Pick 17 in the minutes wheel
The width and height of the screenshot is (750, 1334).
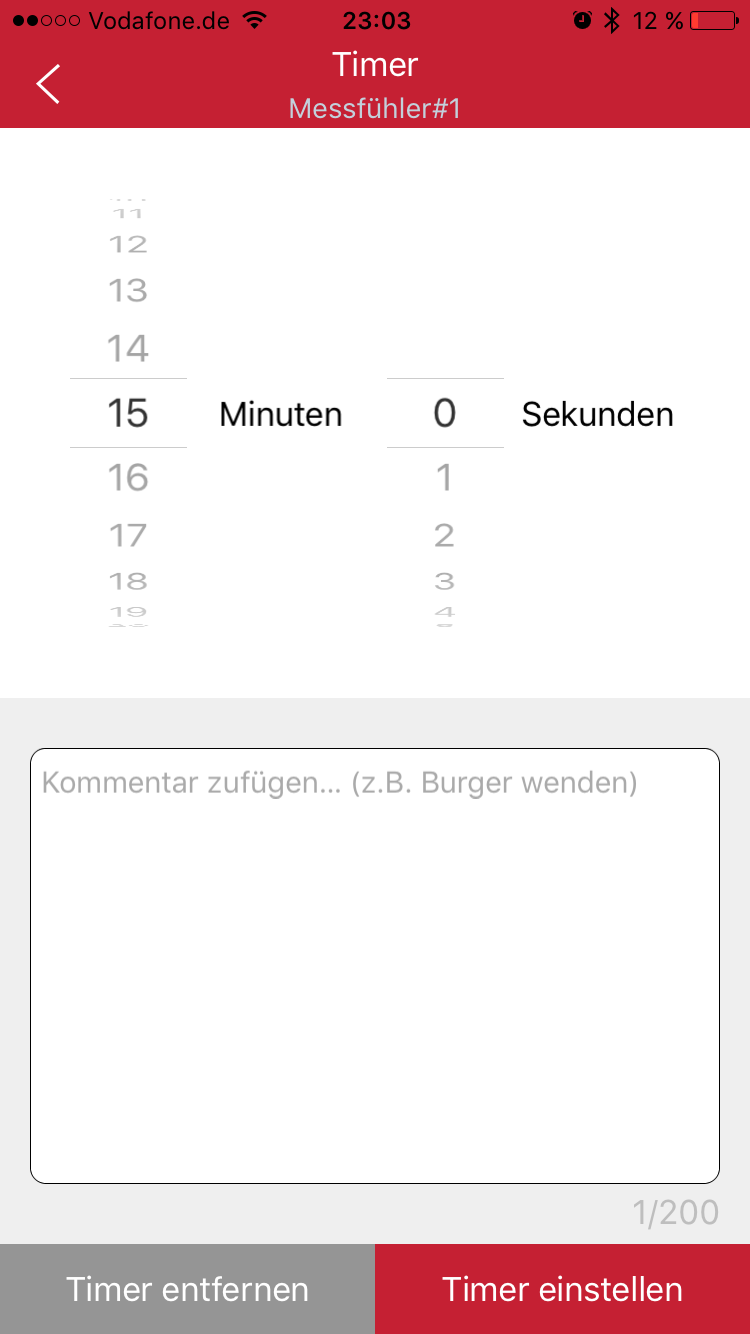[128, 535]
